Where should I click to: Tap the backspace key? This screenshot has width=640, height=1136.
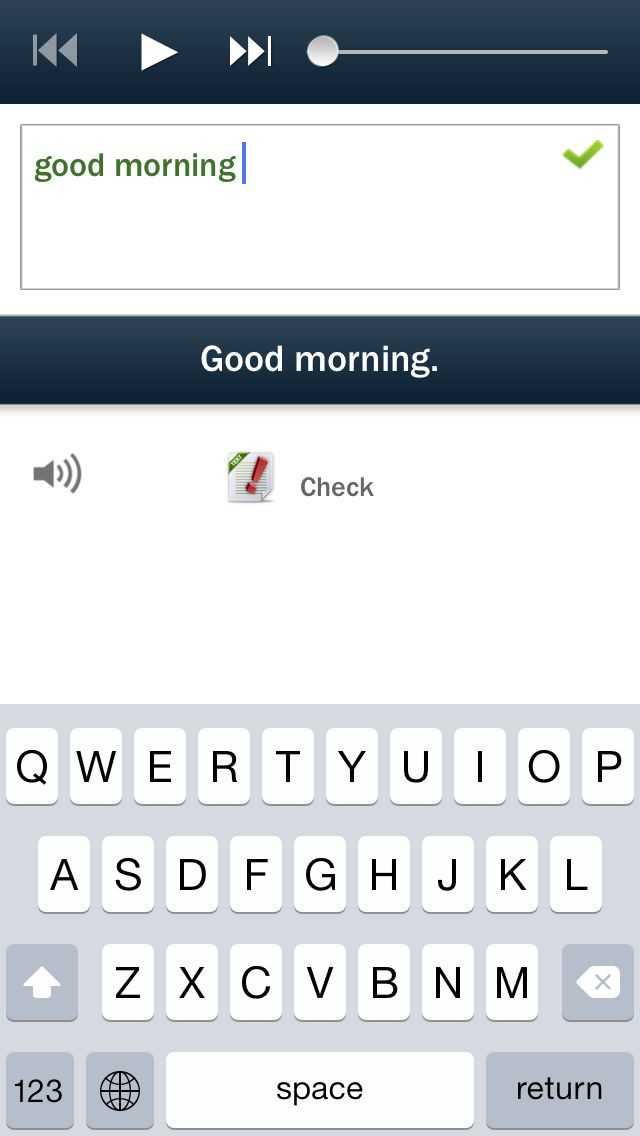pyautogui.click(x=597, y=983)
